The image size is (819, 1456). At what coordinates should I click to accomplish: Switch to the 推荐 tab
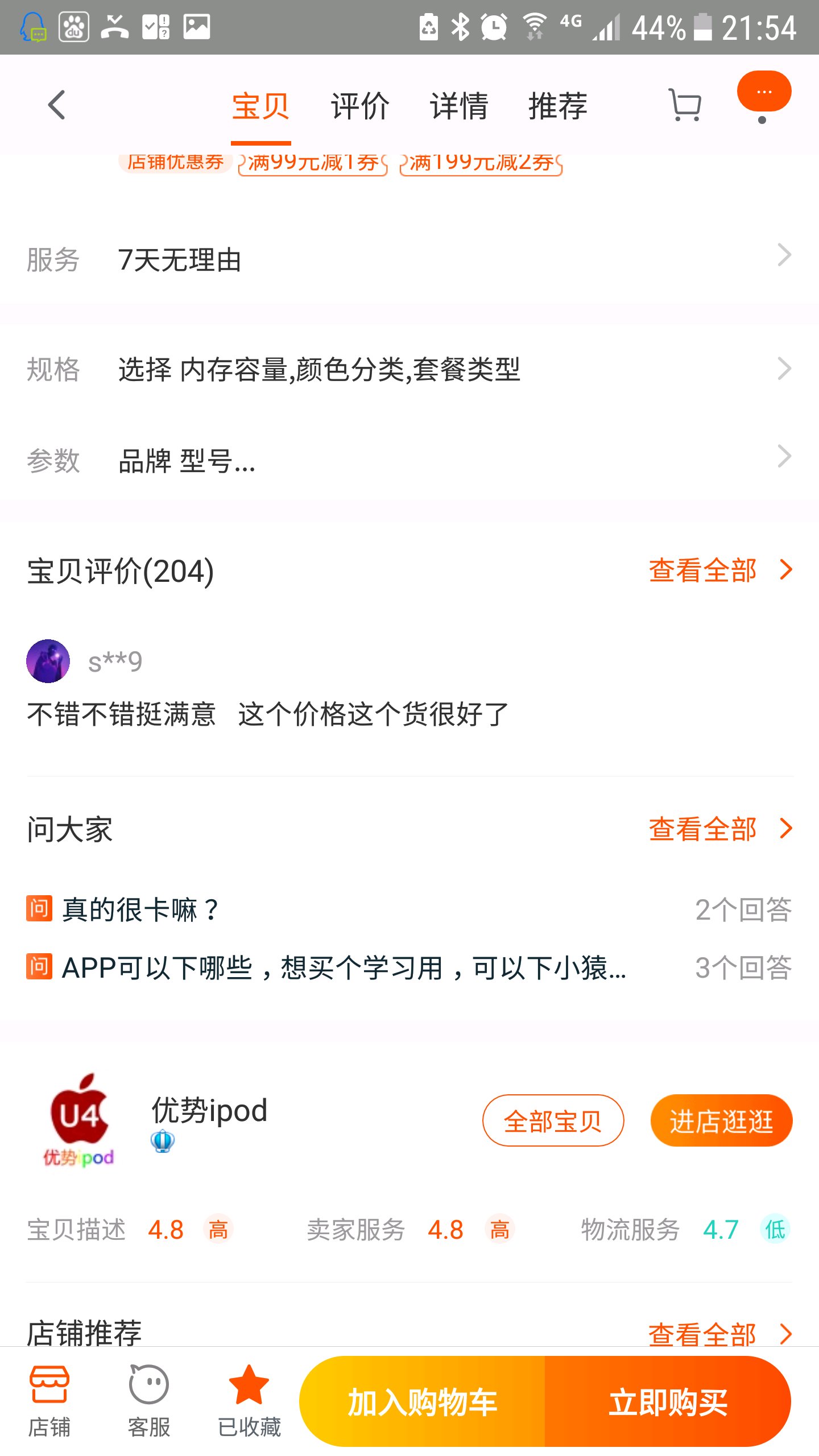coord(558,106)
